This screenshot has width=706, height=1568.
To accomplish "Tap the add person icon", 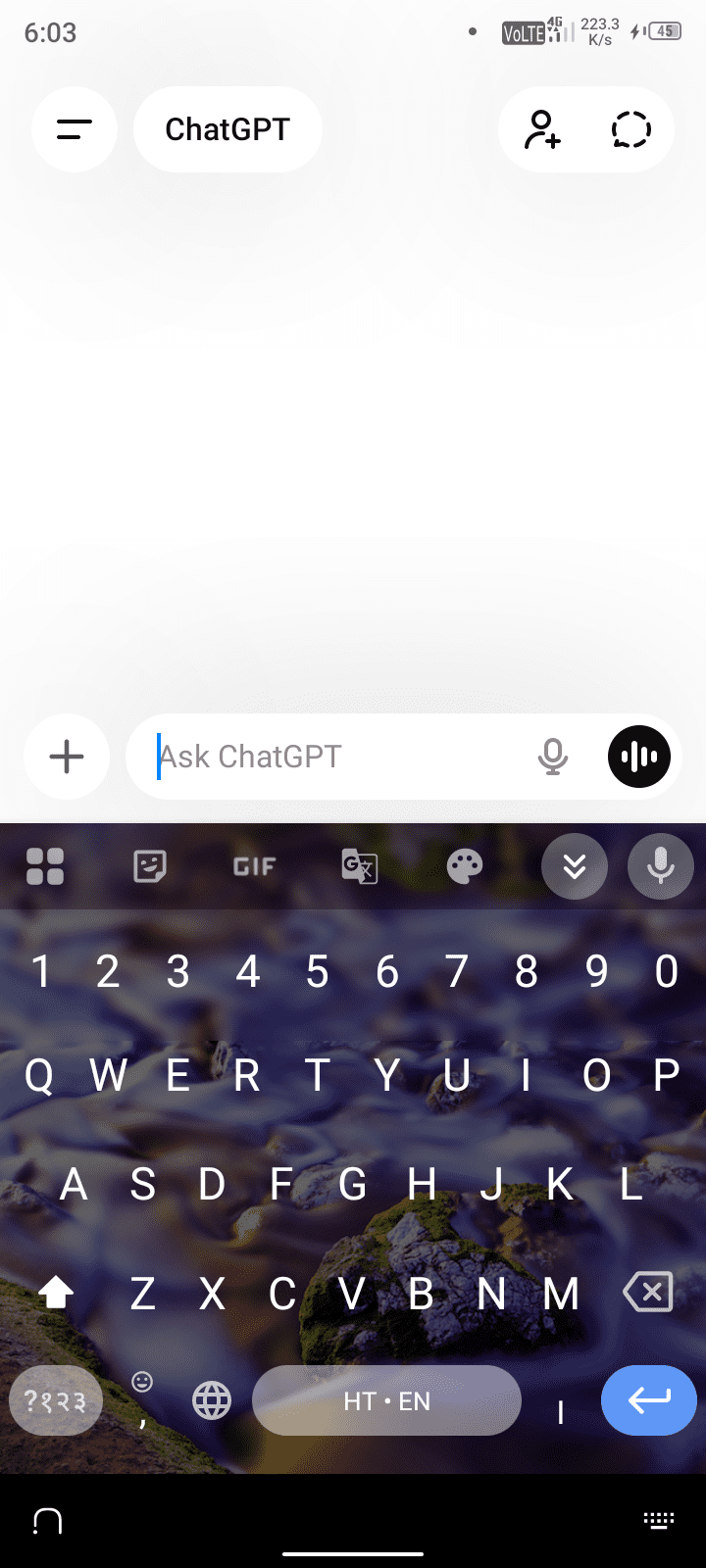I will (x=541, y=129).
